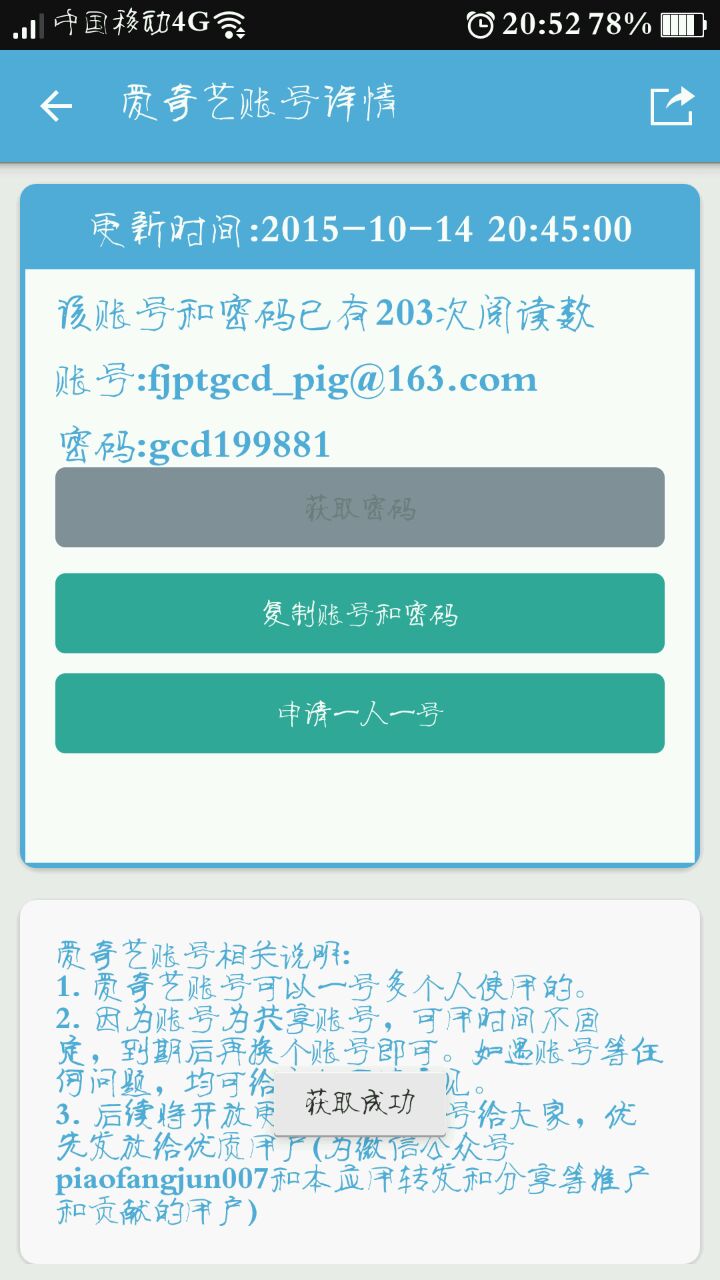This screenshot has height=1280, width=720.
Task: Tap the 申请一人一号 button
Action: (x=360, y=713)
